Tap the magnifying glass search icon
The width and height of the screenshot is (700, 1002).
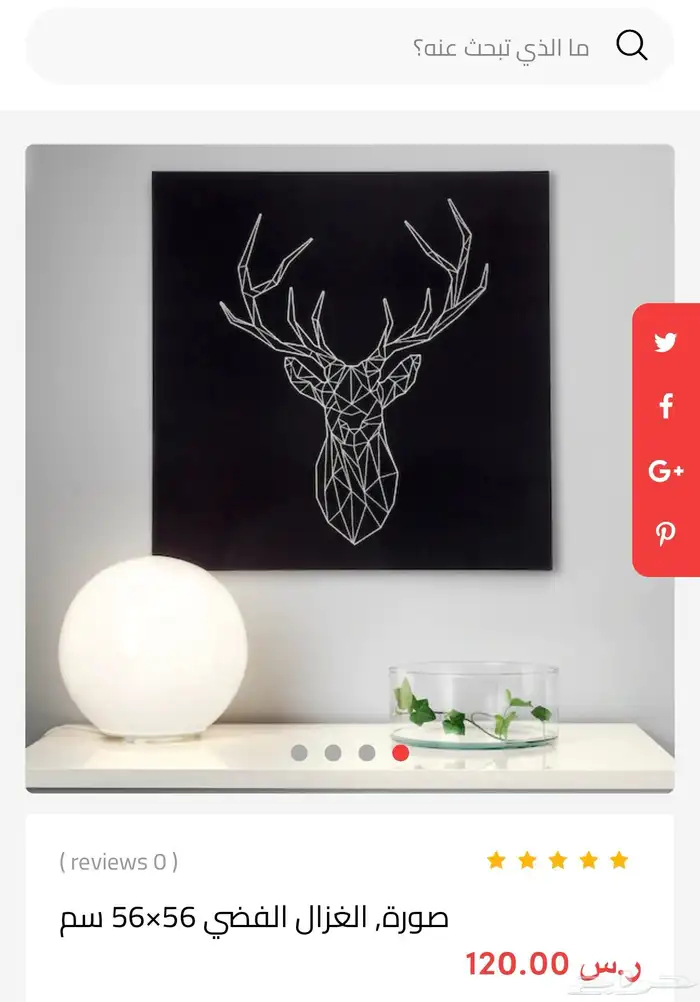(x=632, y=46)
